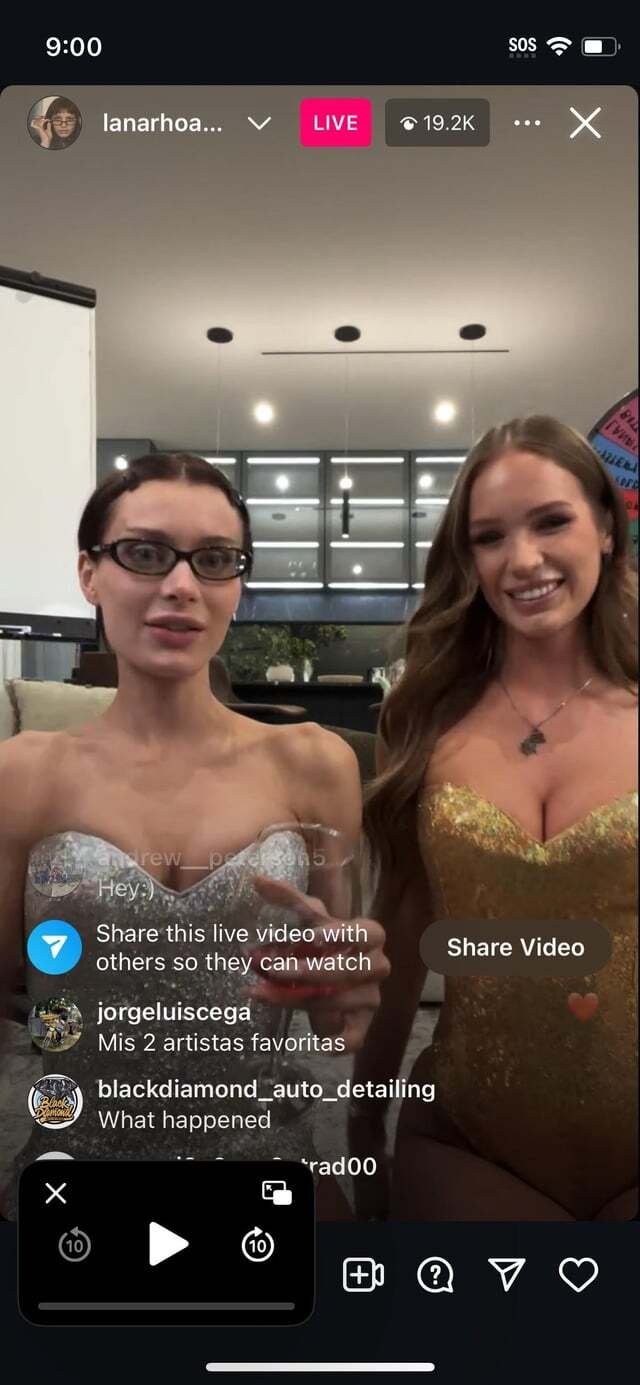The width and height of the screenshot is (640, 1385).
Task: Request to join the live video
Action: pyautogui.click(x=363, y=1274)
